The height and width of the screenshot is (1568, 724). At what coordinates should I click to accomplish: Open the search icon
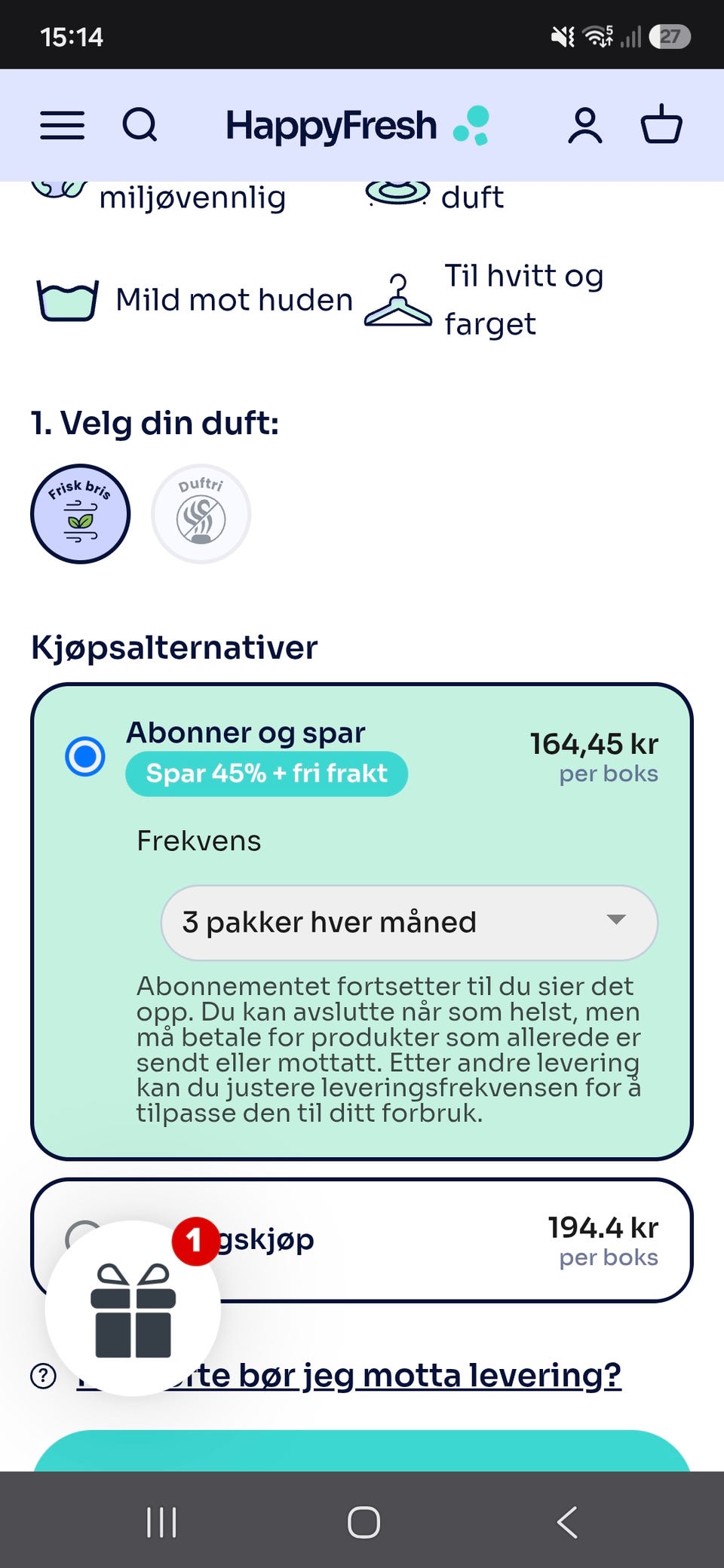(x=140, y=125)
